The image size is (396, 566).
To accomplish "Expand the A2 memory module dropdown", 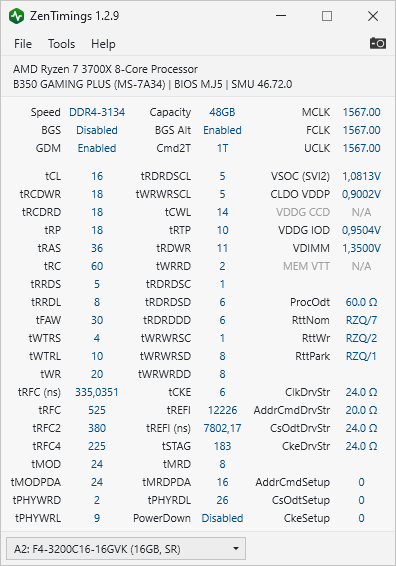I will (x=126, y=549).
